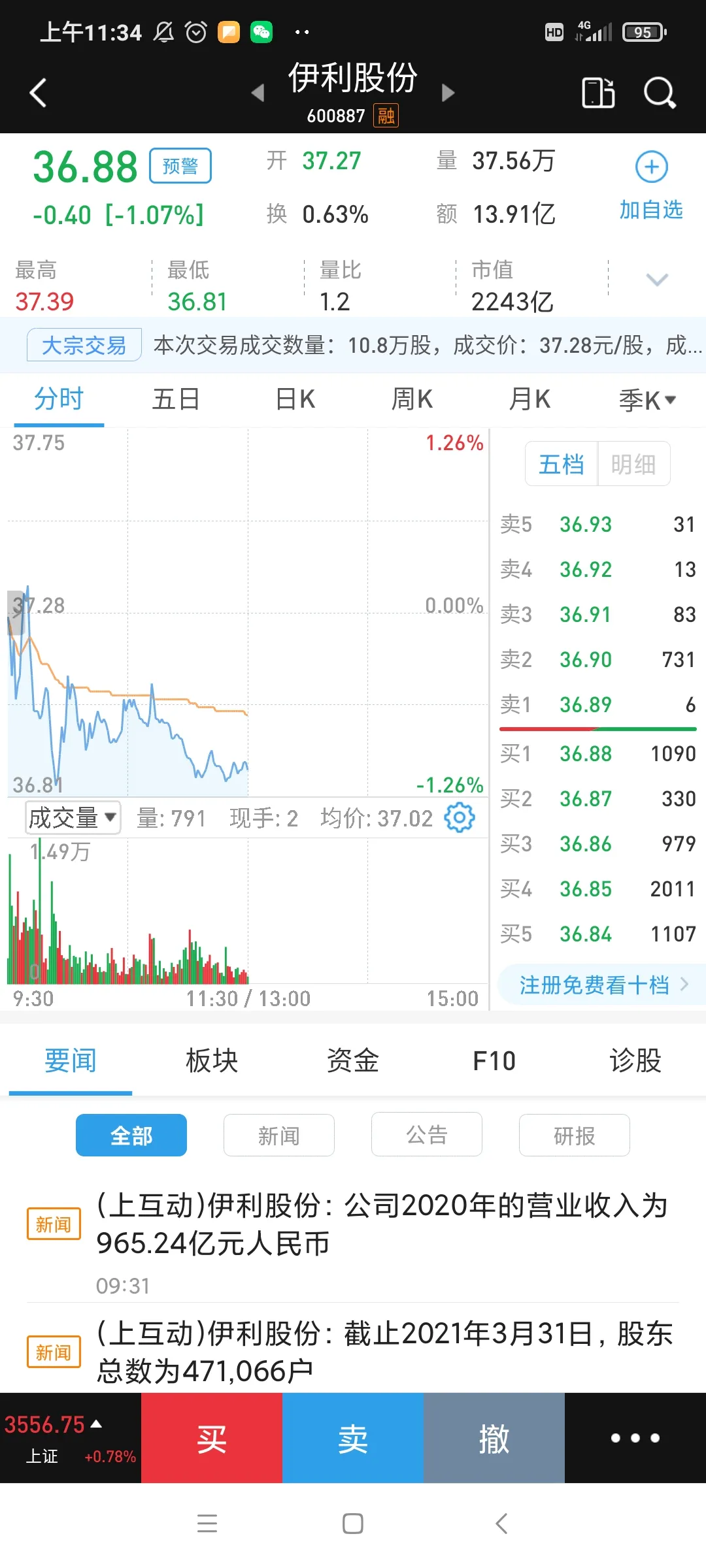Expand more quote details with the chevron
Image resolution: width=706 pixels, height=1568 pixels.
coord(656,280)
